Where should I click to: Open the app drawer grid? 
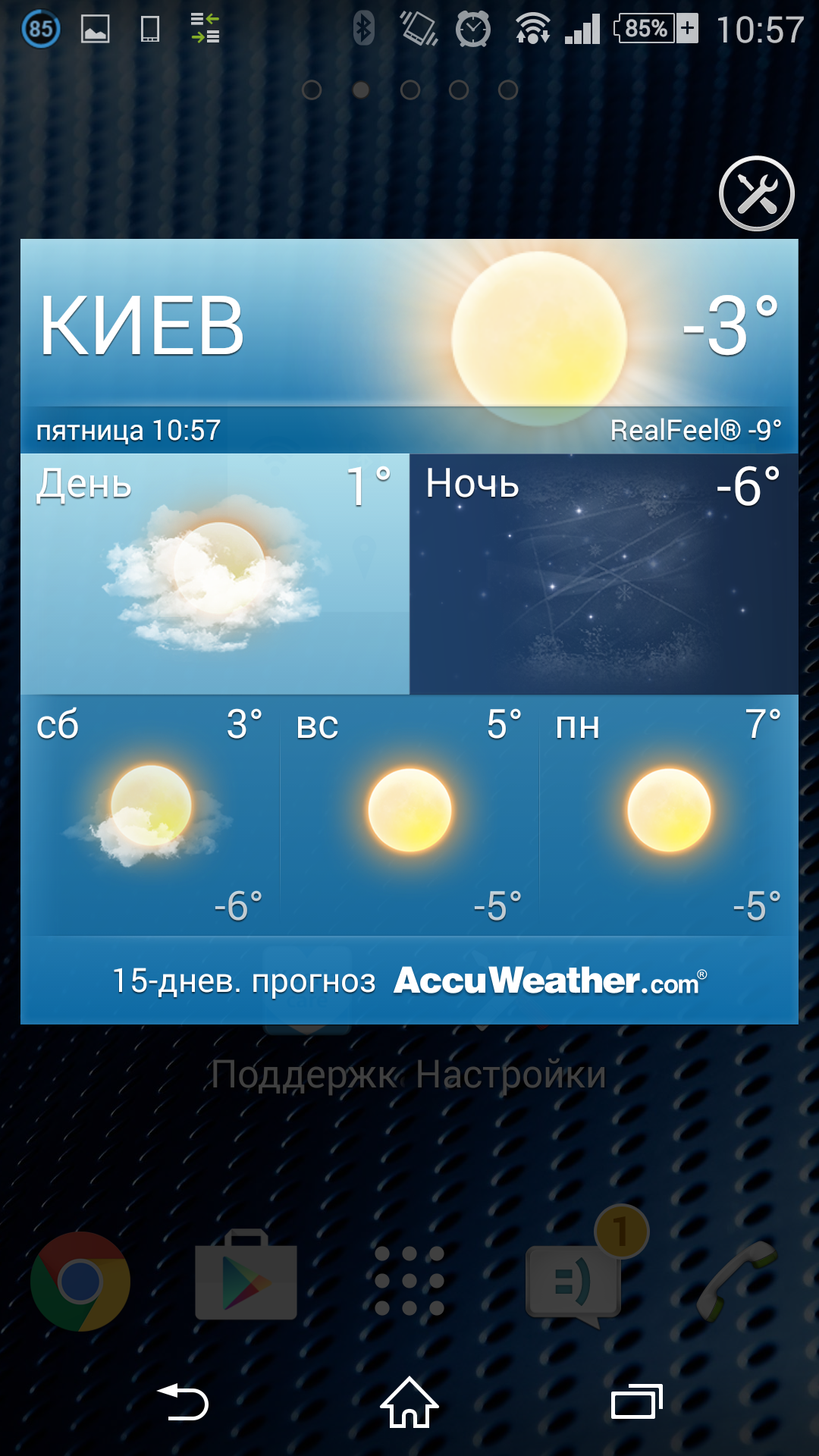point(409,1281)
